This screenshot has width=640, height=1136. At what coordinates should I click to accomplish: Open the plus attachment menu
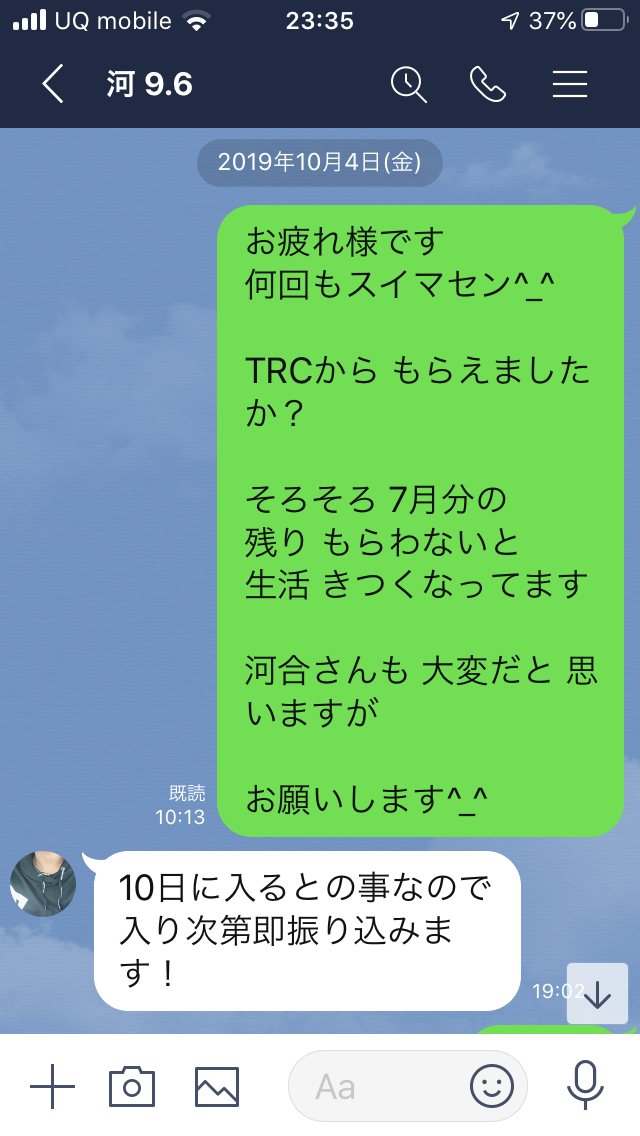pos(52,1086)
